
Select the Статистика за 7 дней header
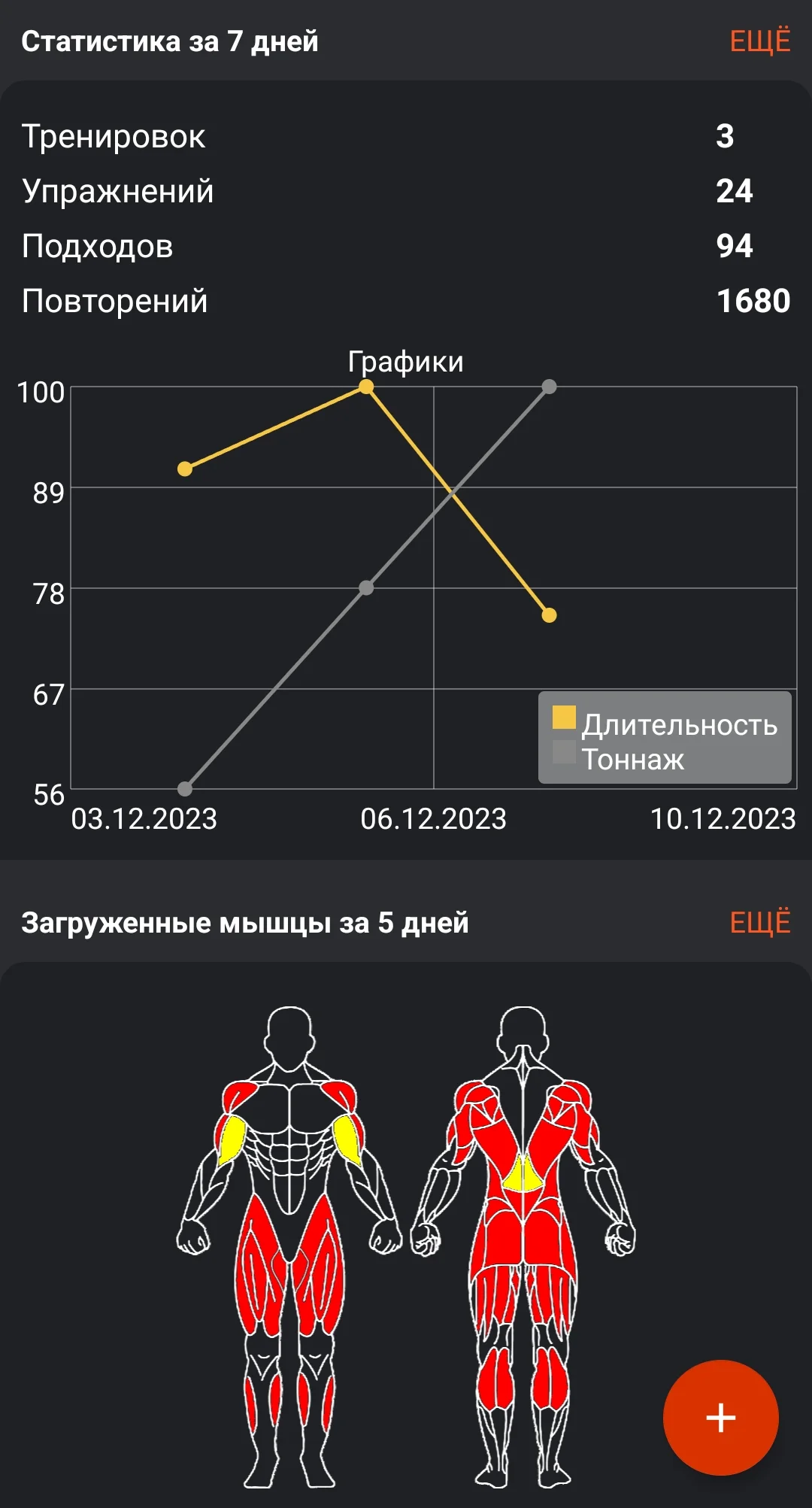point(171,41)
